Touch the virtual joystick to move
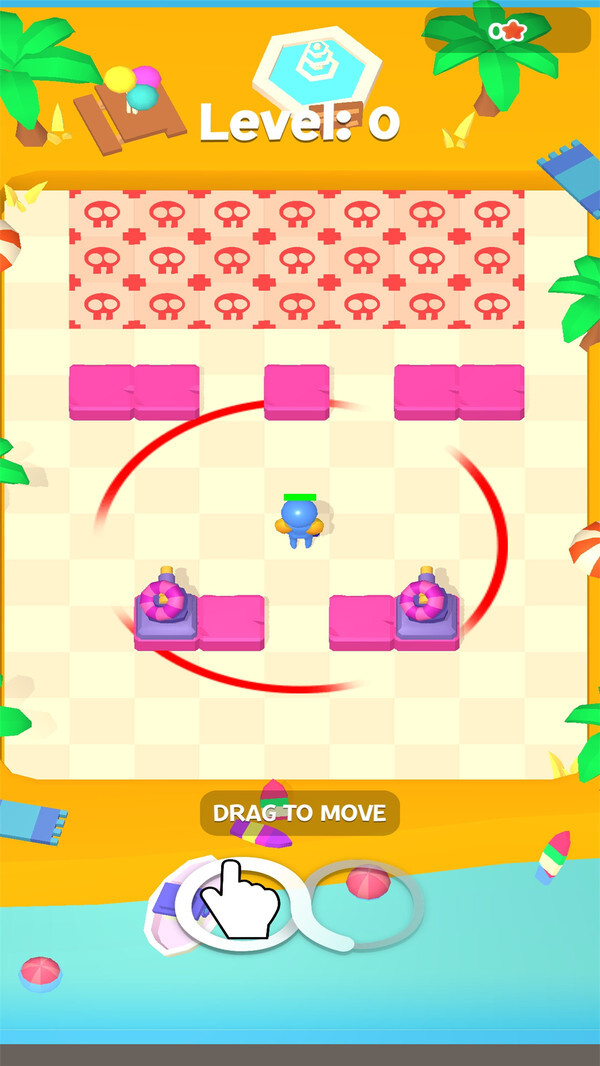 [240, 902]
